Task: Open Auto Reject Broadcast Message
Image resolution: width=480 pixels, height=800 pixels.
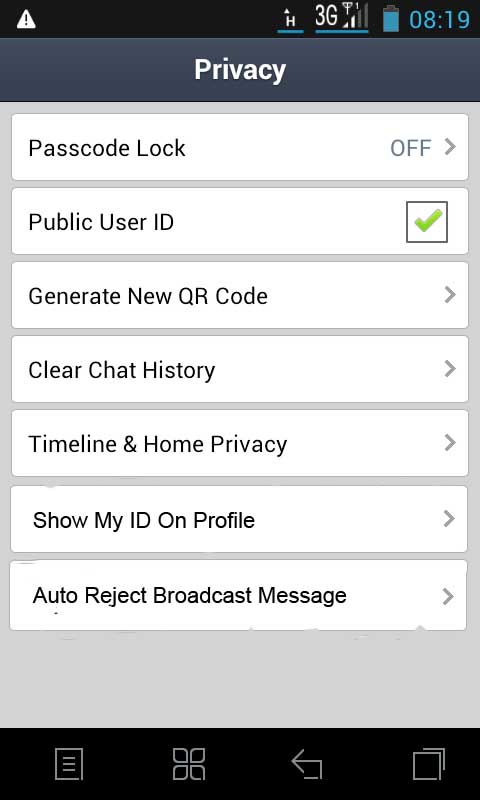Action: pyautogui.click(x=238, y=595)
